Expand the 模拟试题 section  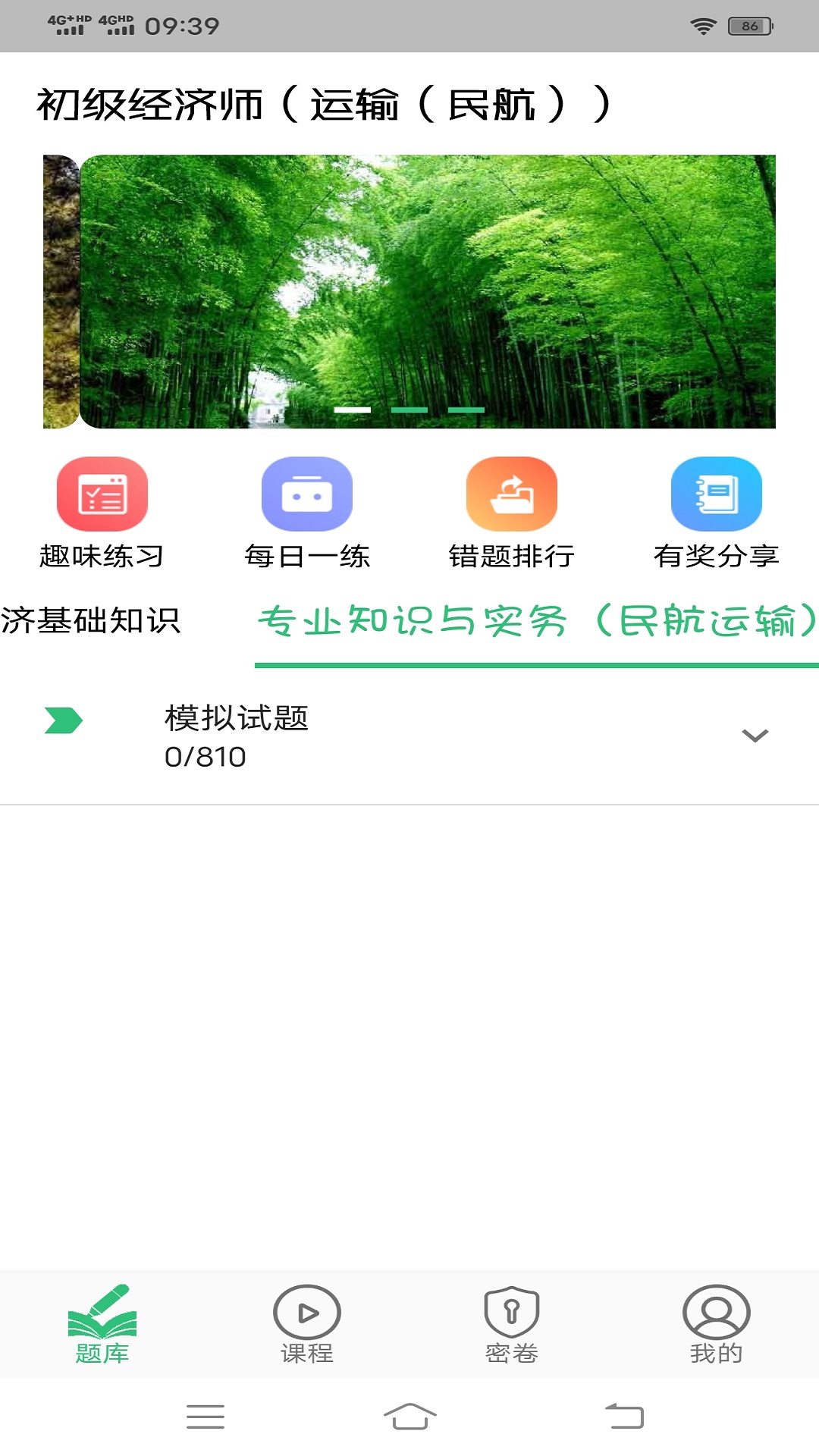(754, 736)
